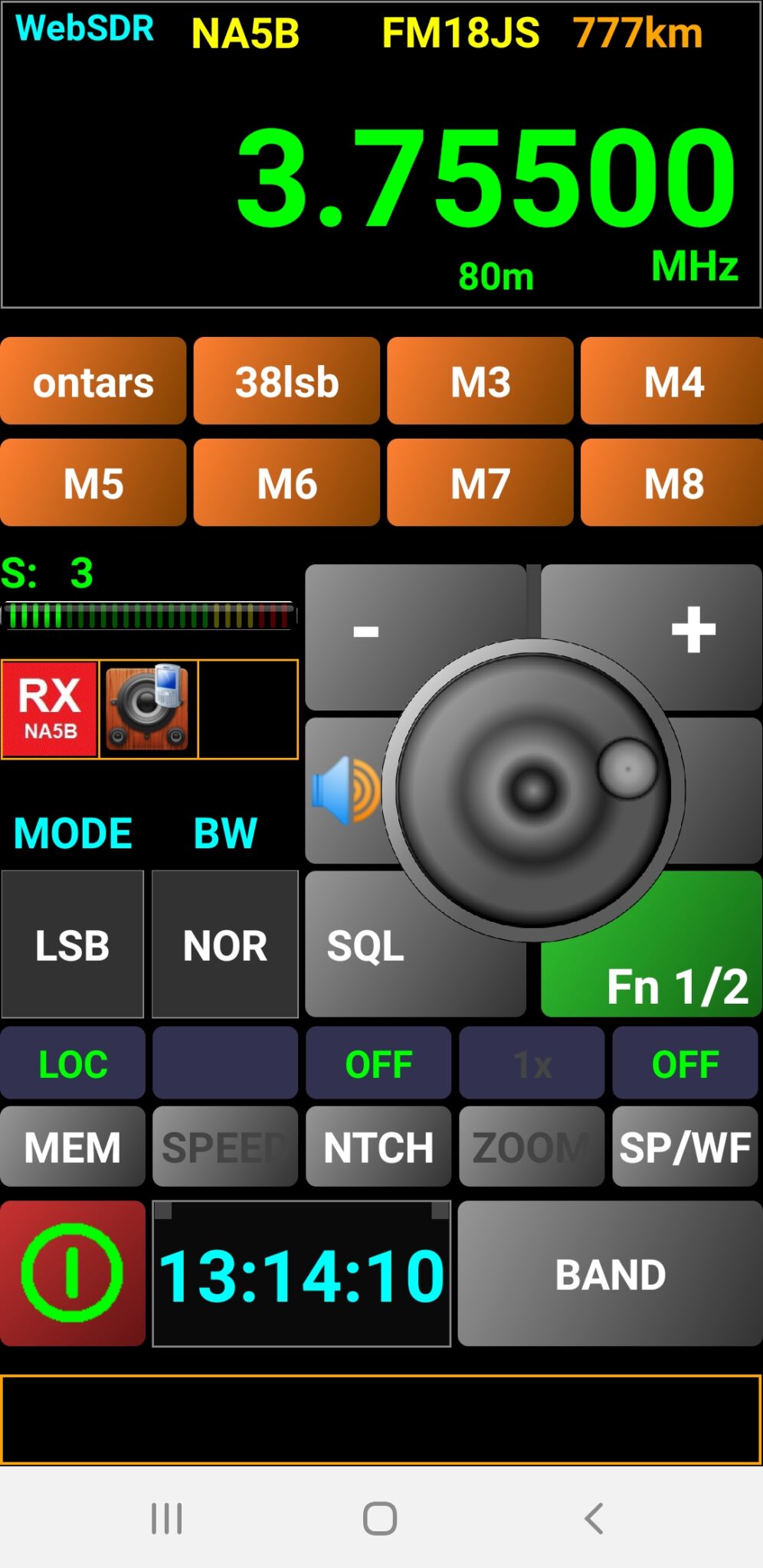Increase frequency with the plus button

point(693,629)
